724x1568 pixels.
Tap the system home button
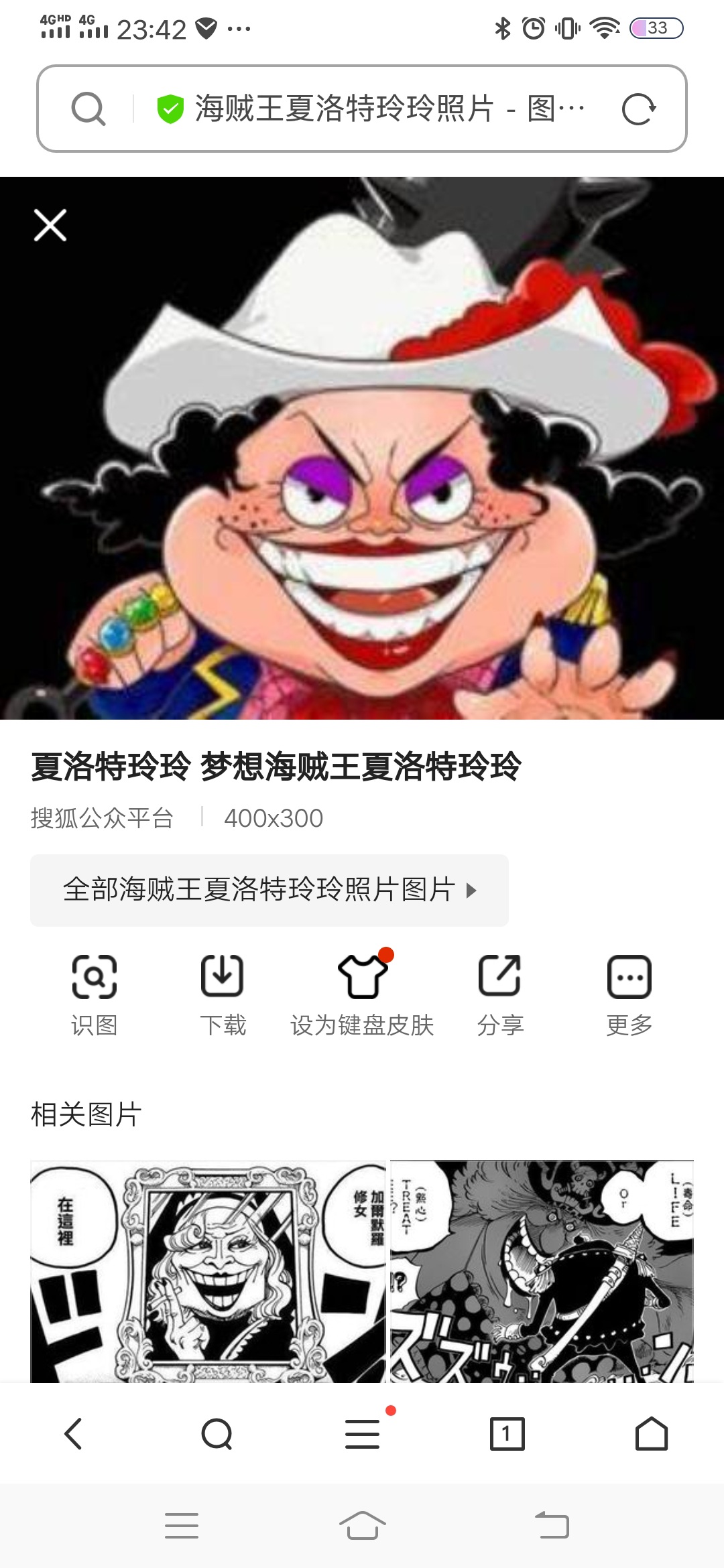point(362,1526)
